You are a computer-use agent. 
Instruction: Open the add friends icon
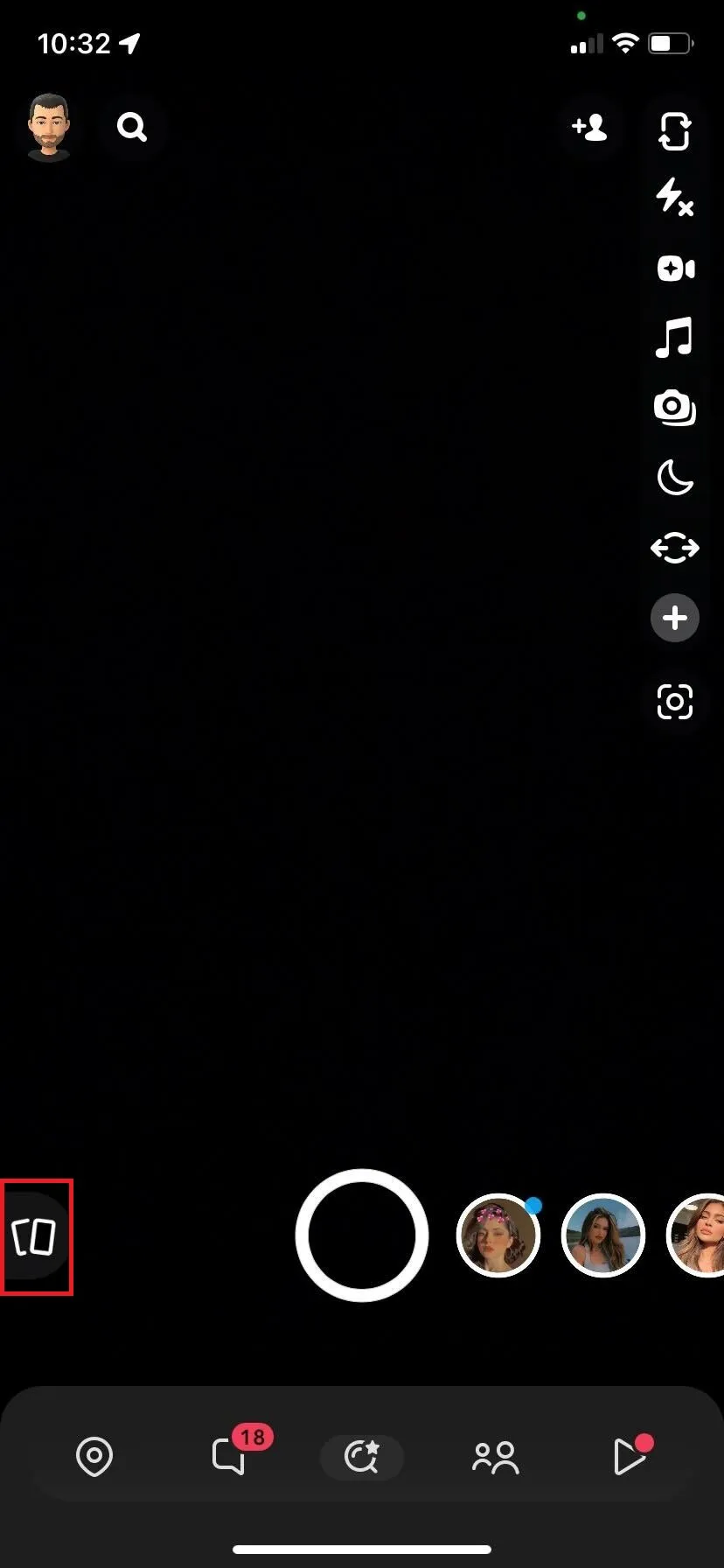point(589,128)
